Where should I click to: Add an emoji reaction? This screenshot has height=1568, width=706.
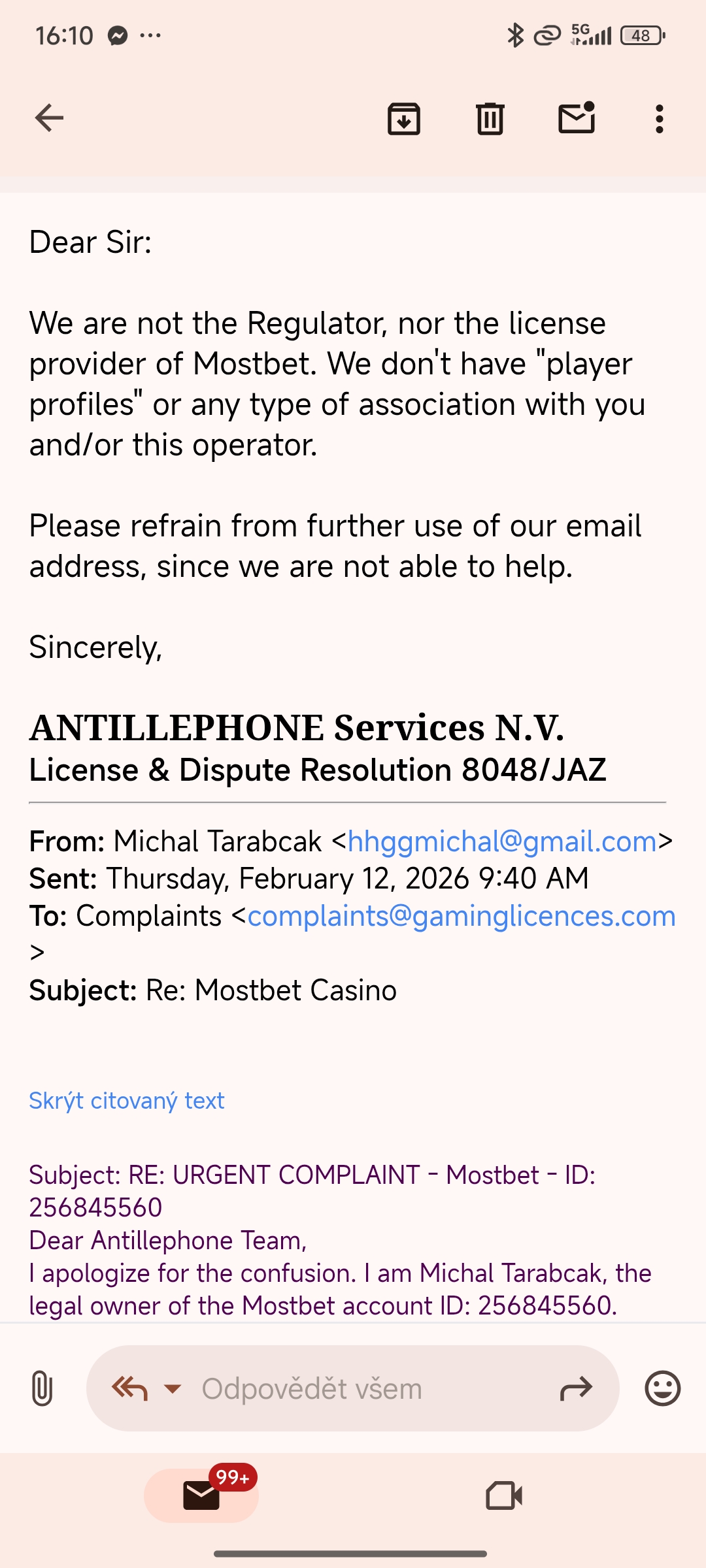[662, 1388]
